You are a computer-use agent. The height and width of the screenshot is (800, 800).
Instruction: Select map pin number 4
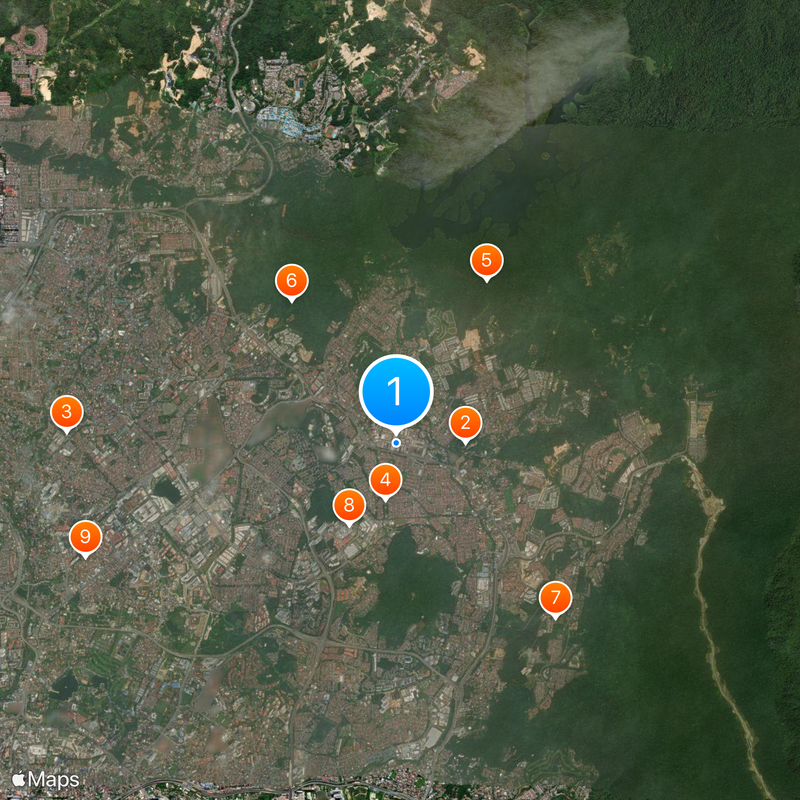click(x=385, y=480)
